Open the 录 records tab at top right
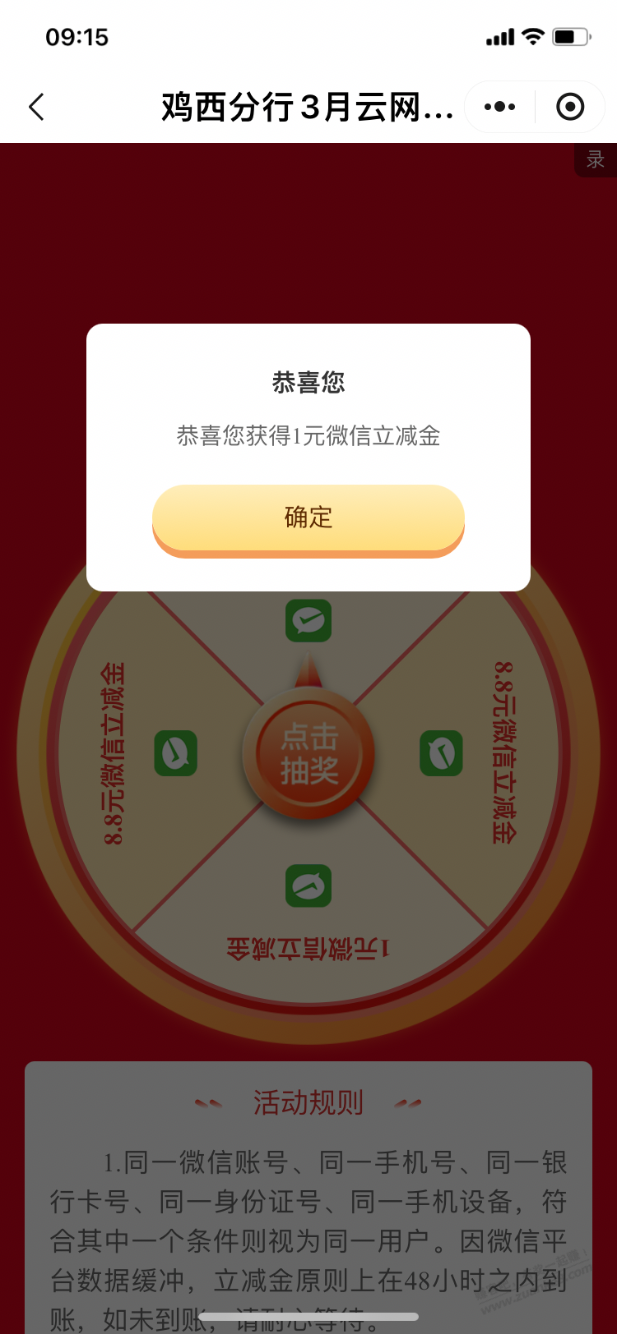 click(595, 160)
